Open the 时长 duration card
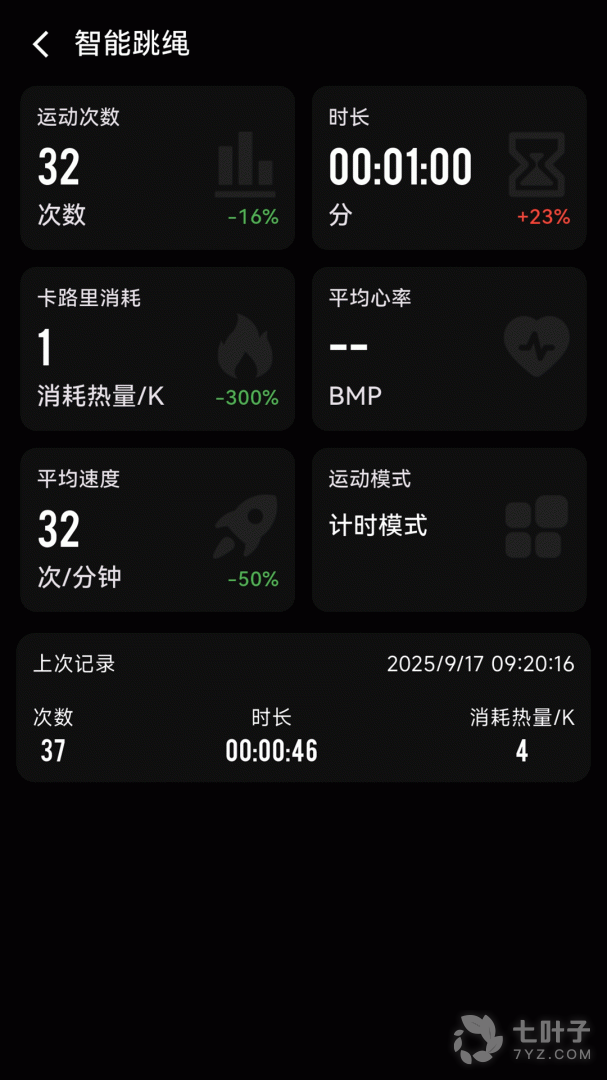The height and width of the screenshot is (1080, 607). (x=449, y=167)
